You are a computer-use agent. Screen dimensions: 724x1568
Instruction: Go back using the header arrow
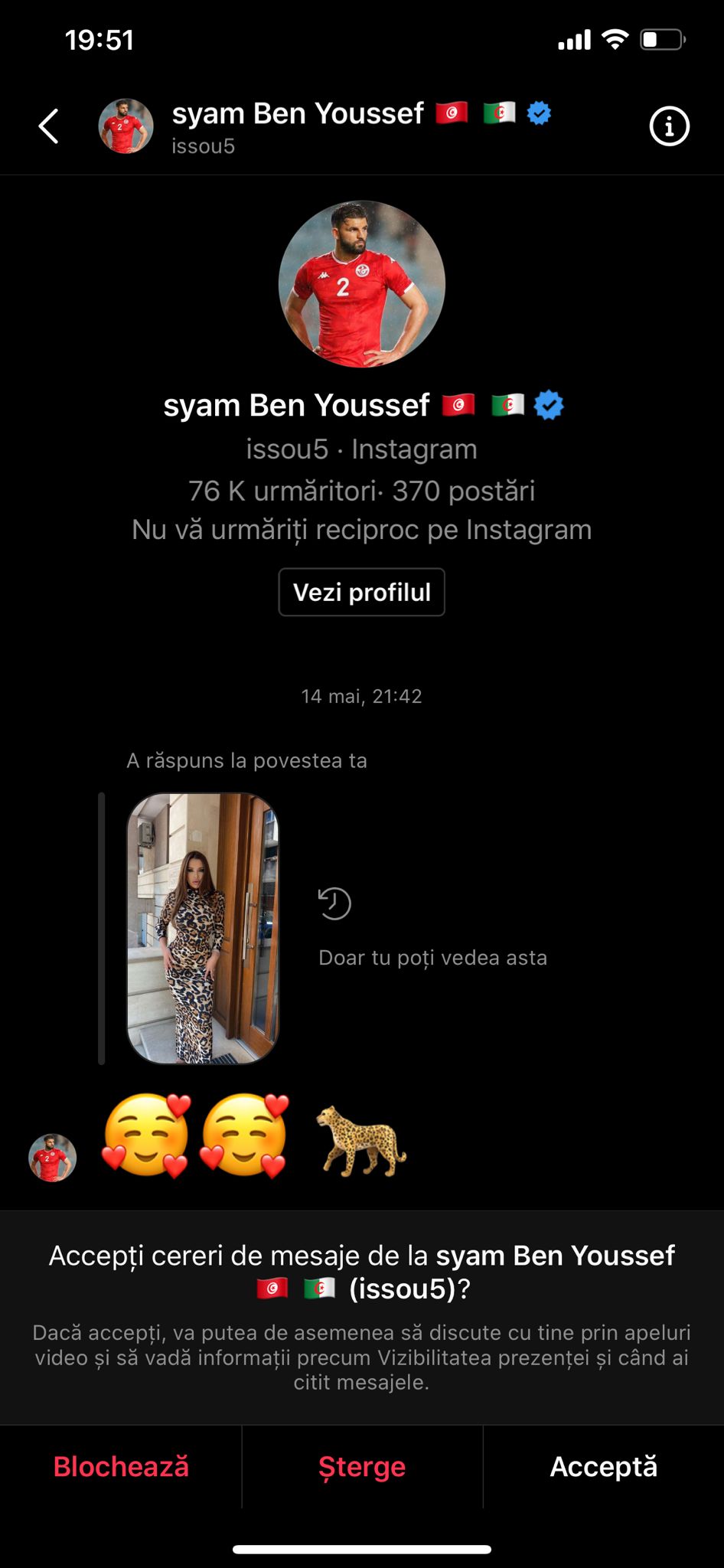click(49, 126)
